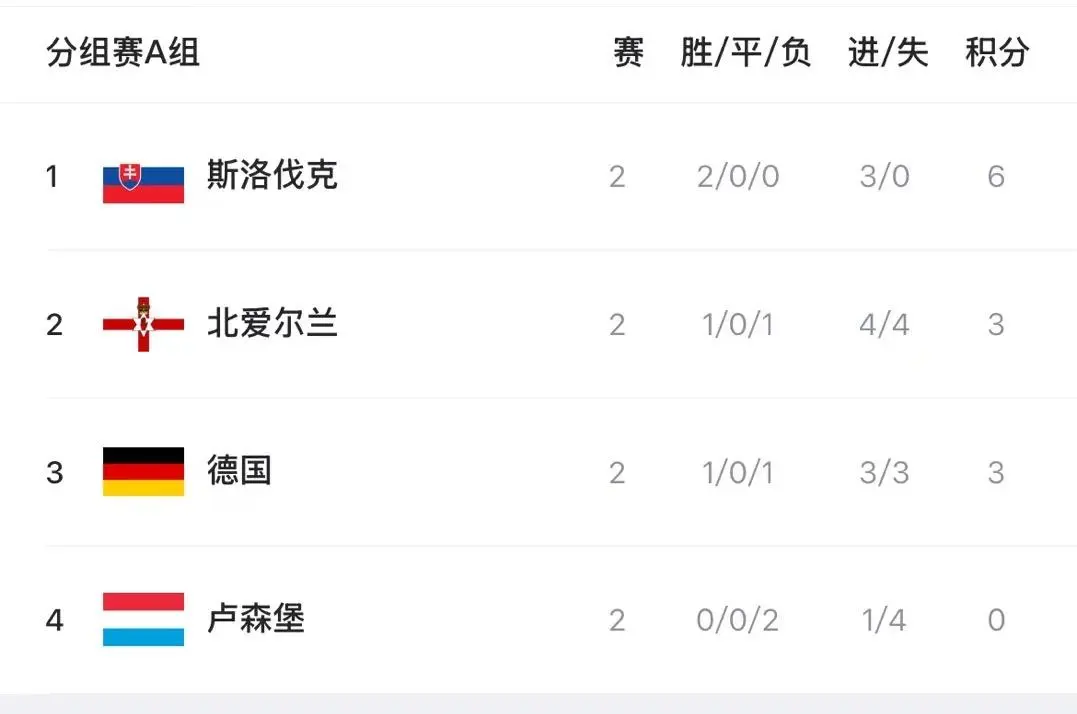
Task: Open the Northern Ireland (北爱尔兰) team row
Action: (x=272, y=324)
